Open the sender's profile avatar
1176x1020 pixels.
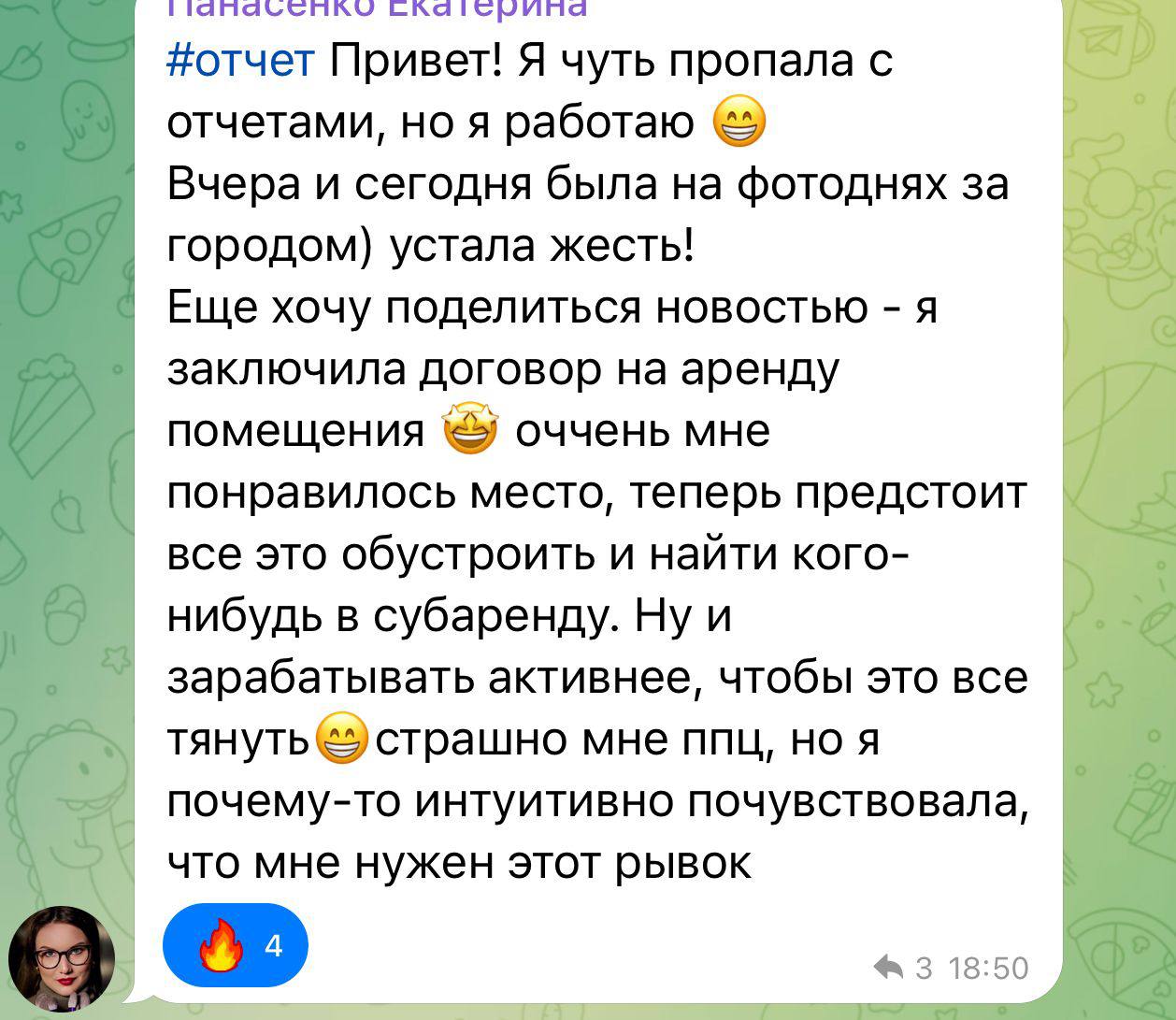coord(62,959)
